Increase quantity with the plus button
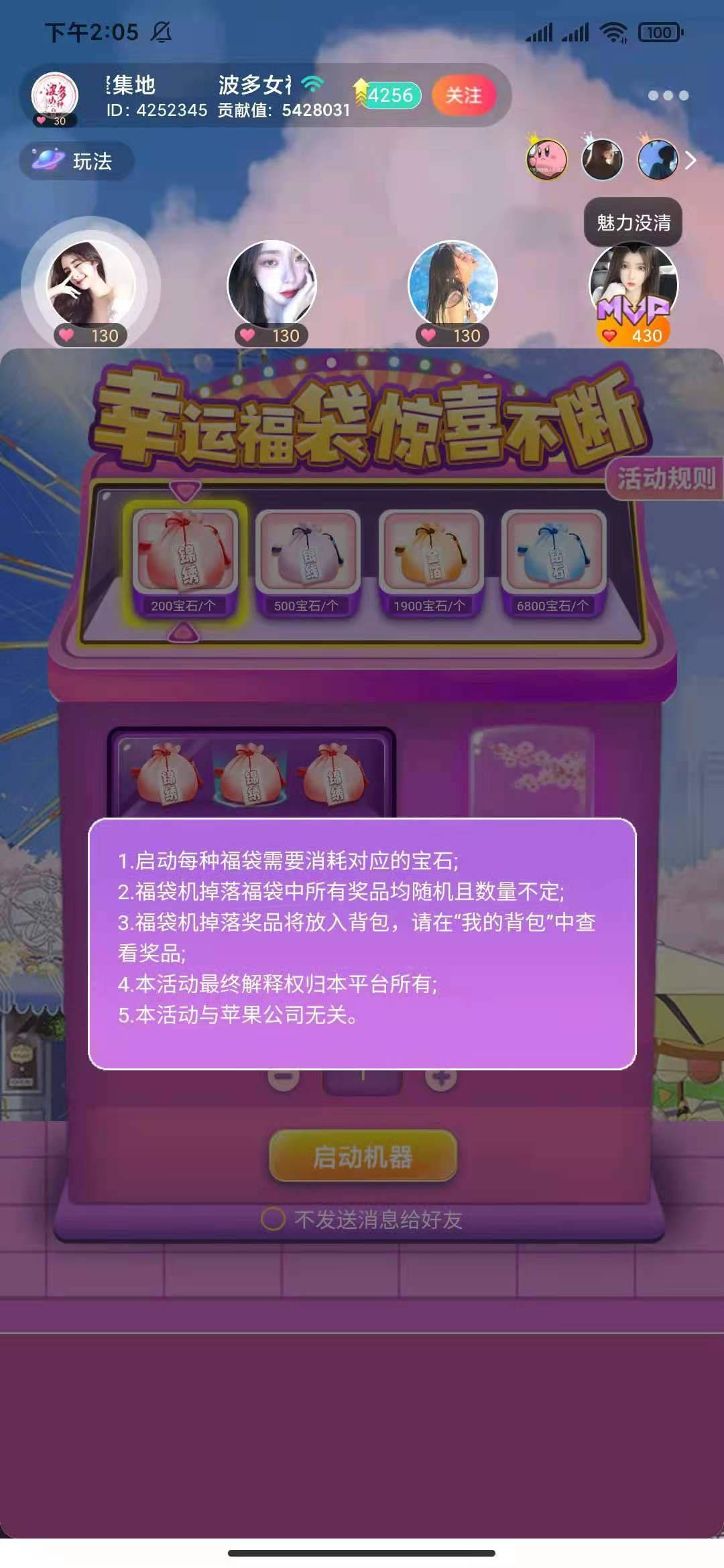Screen dimensions: 724x1568 (441, 1077)
